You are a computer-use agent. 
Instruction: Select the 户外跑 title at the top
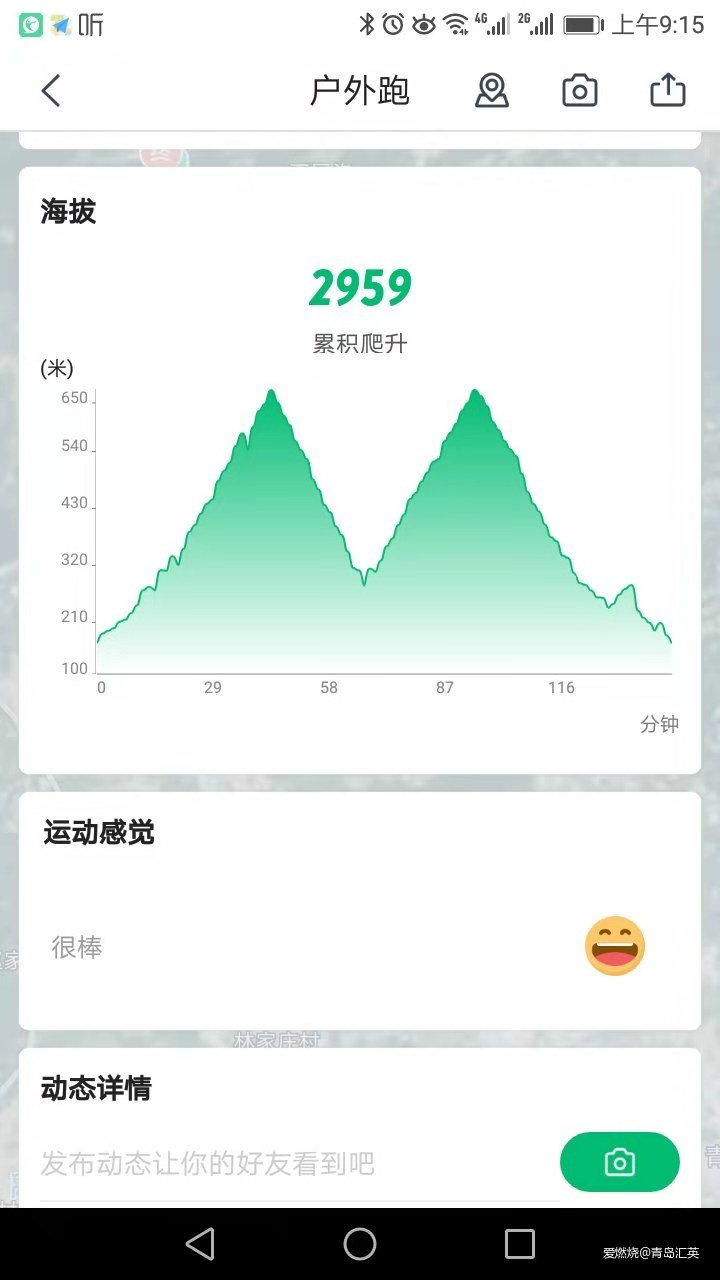click(x=359, y=90)
